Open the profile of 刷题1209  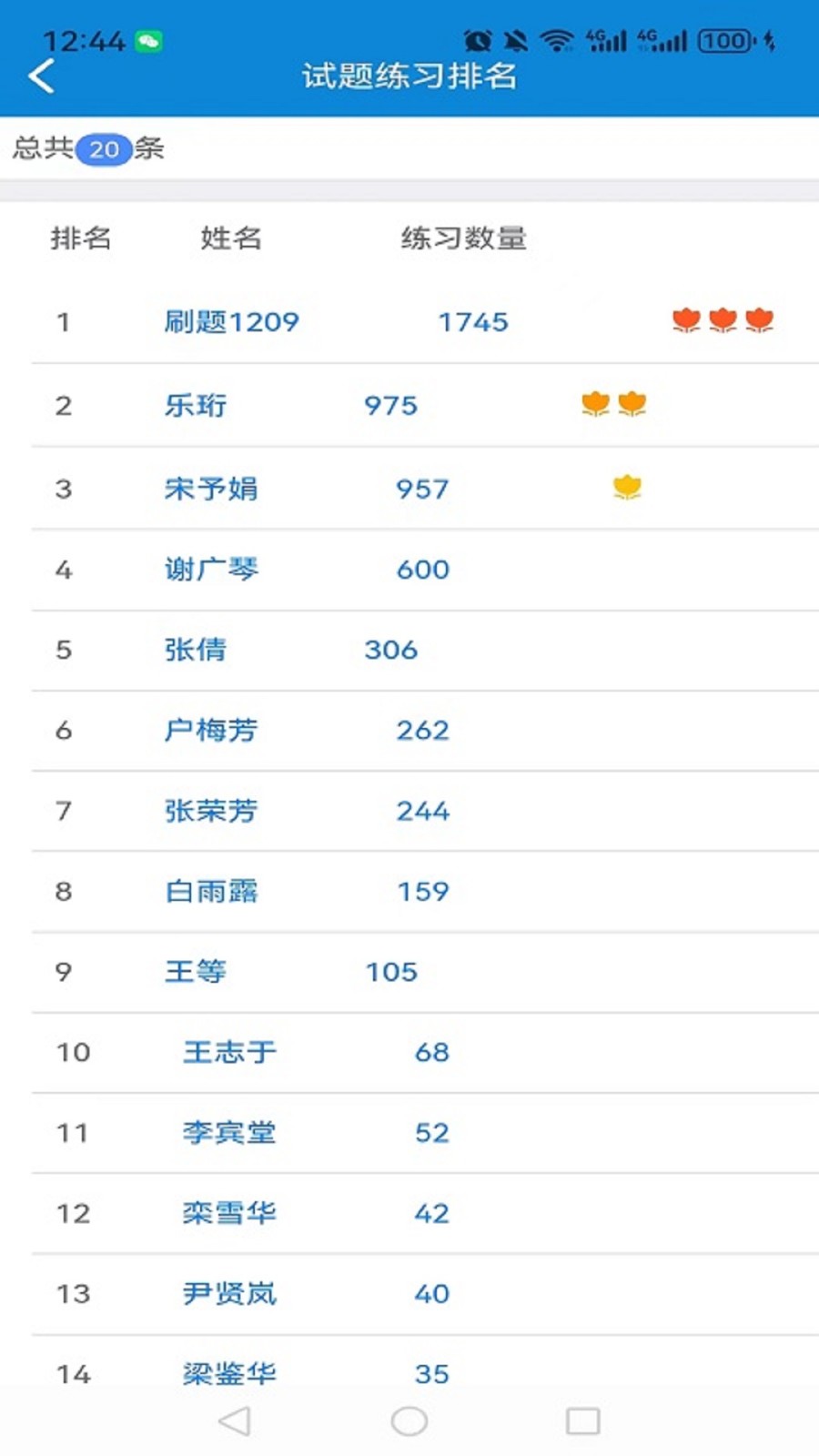pos(230,321)
